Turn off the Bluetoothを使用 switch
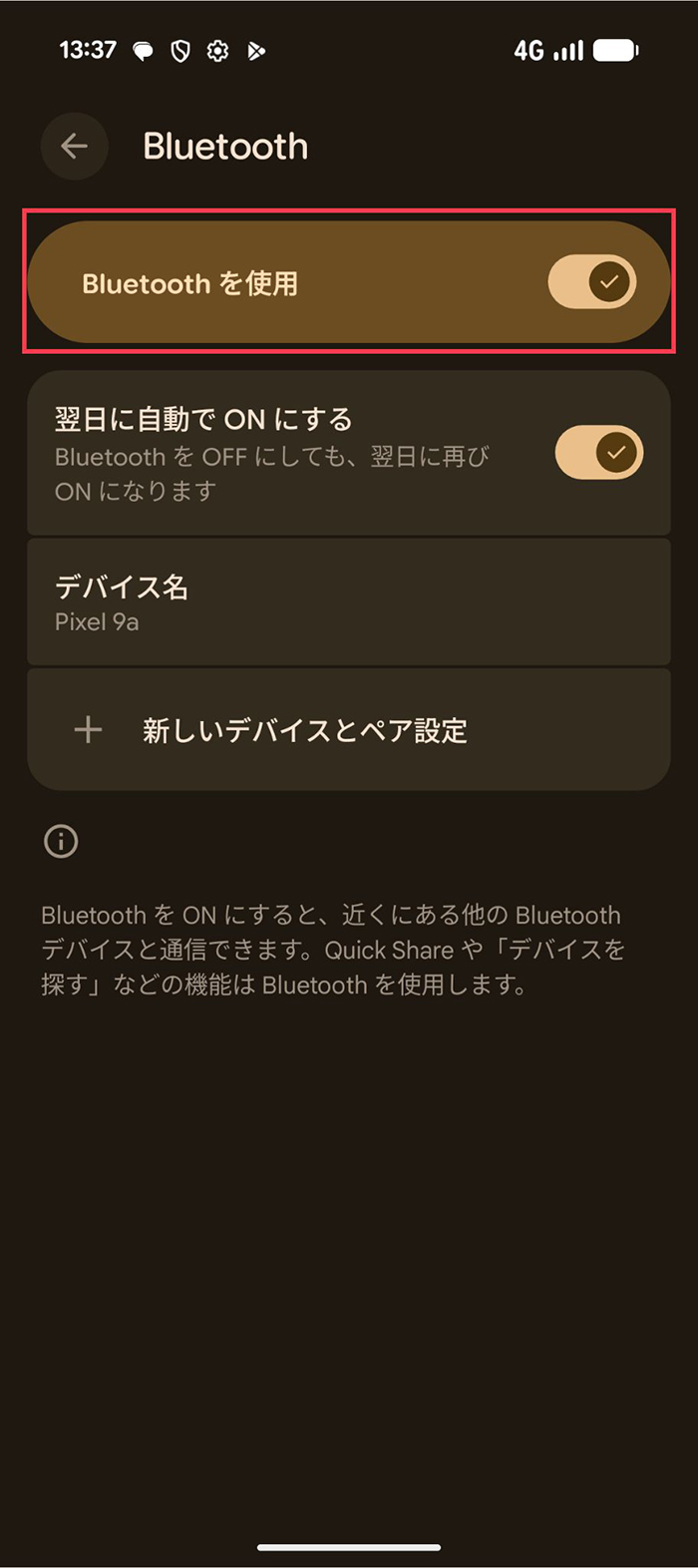 pos(591,282)
